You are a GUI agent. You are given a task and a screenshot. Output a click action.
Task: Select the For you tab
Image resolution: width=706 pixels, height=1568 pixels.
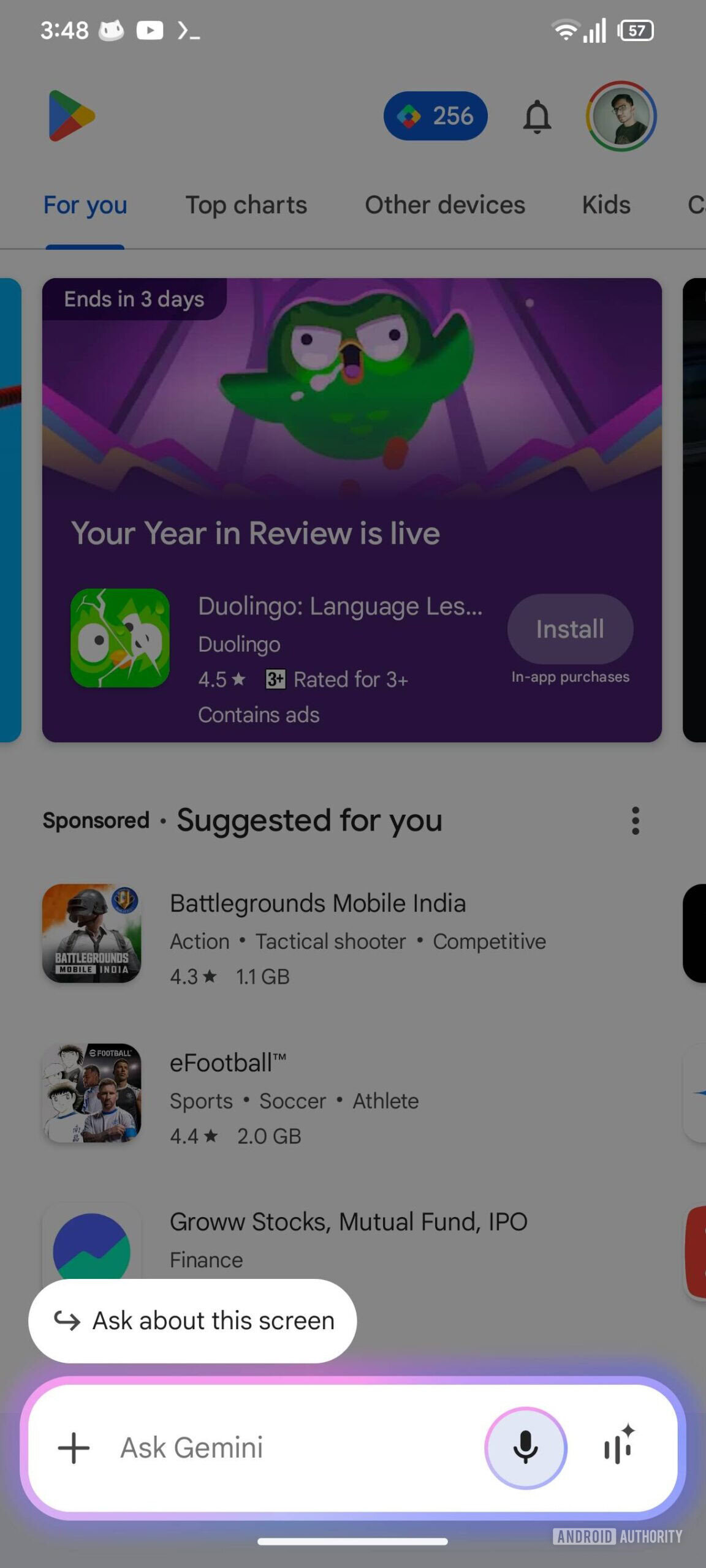click(85, 205)
